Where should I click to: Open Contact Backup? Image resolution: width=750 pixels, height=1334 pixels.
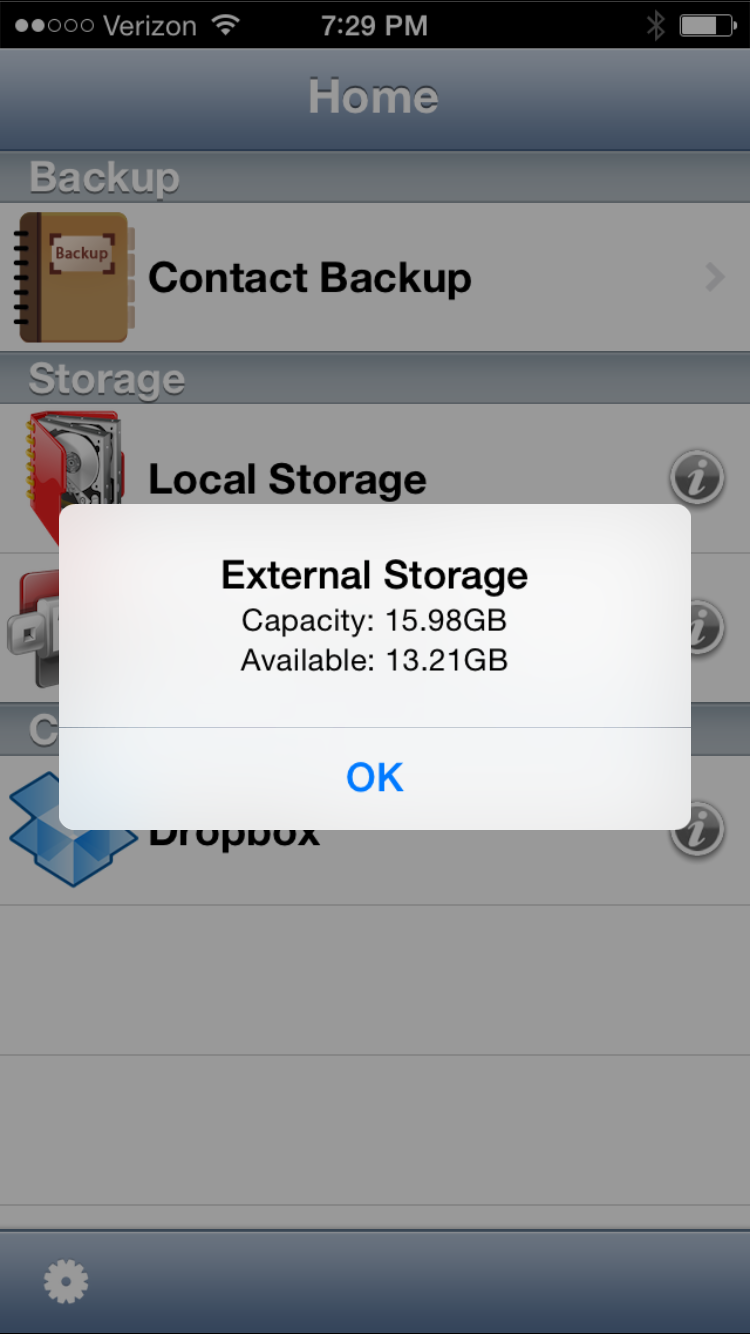(375, 277)
